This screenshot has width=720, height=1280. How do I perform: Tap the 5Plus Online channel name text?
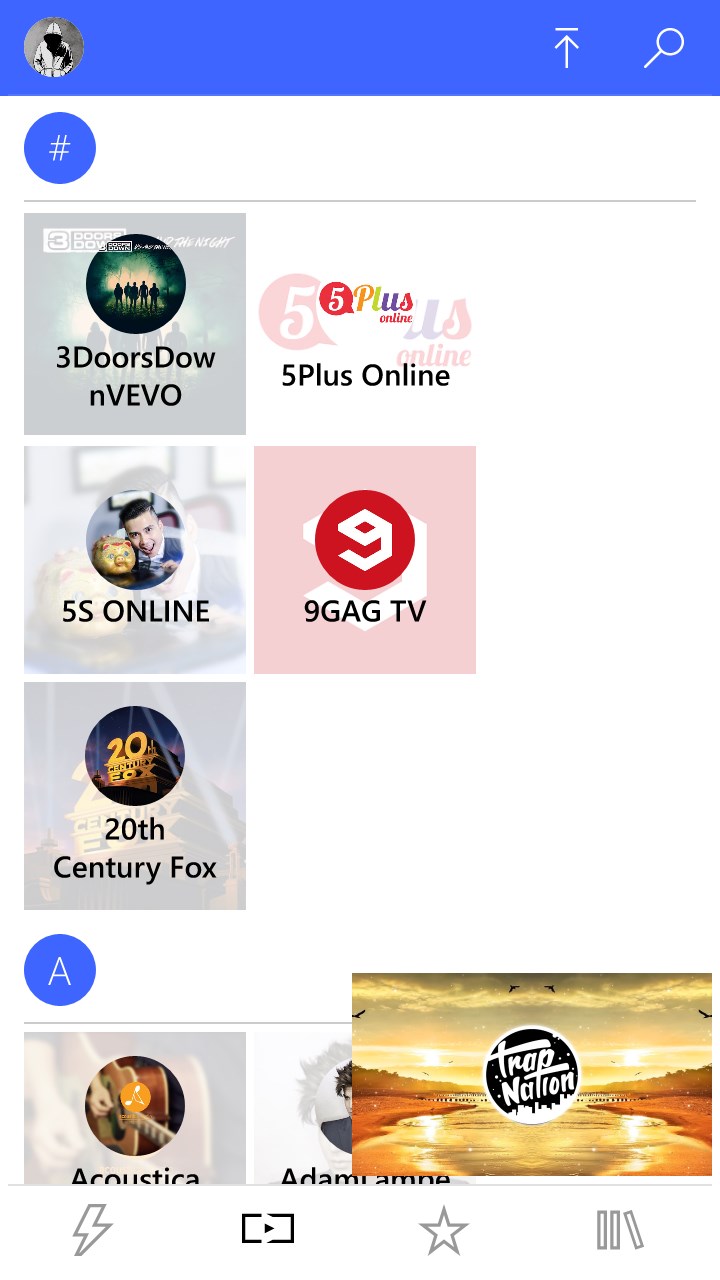pos(364,375)
